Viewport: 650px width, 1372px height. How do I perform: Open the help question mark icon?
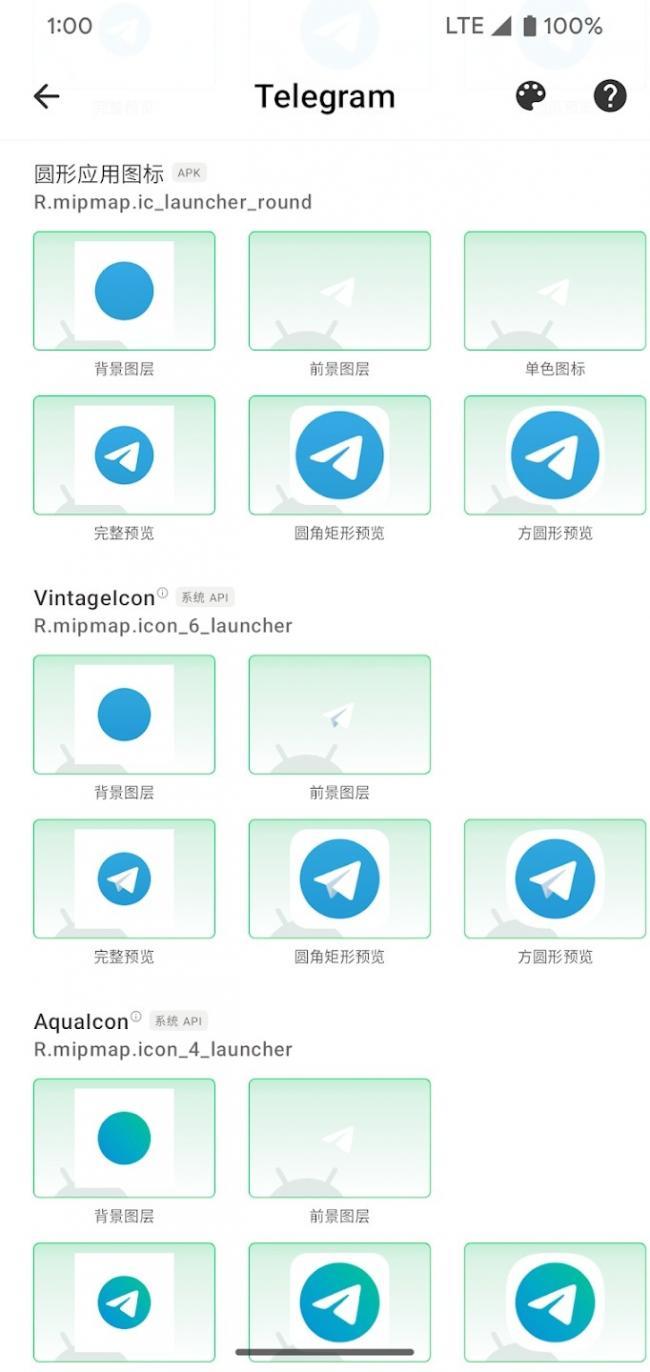610,96
